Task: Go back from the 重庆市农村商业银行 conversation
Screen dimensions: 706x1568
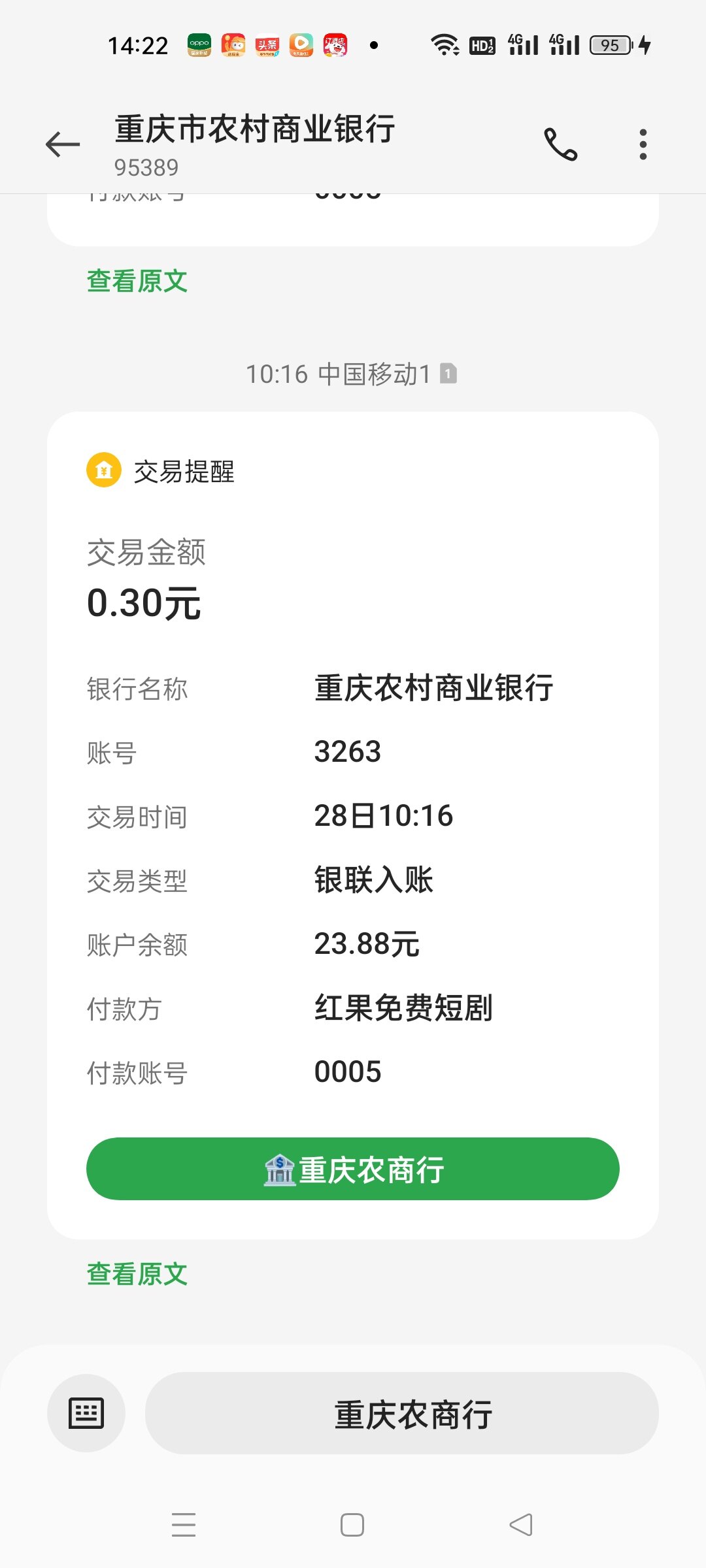Action: coord(63,144)
